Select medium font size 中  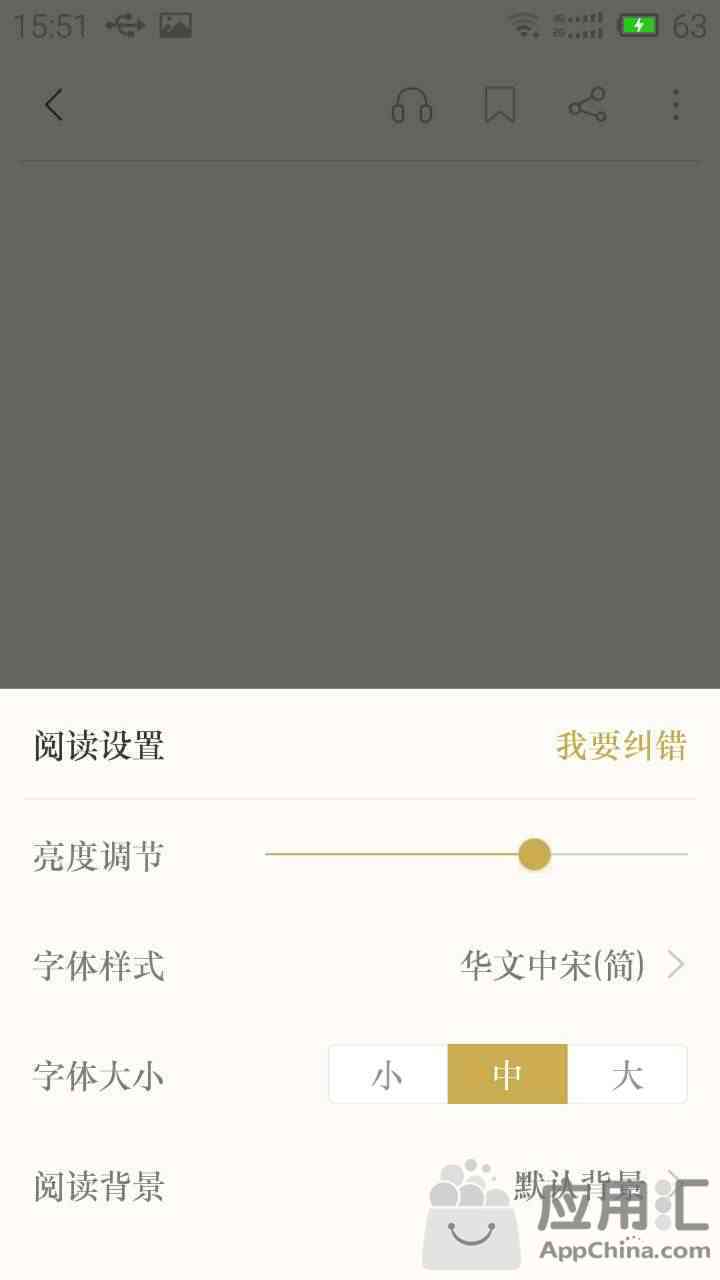point(507,1075)
